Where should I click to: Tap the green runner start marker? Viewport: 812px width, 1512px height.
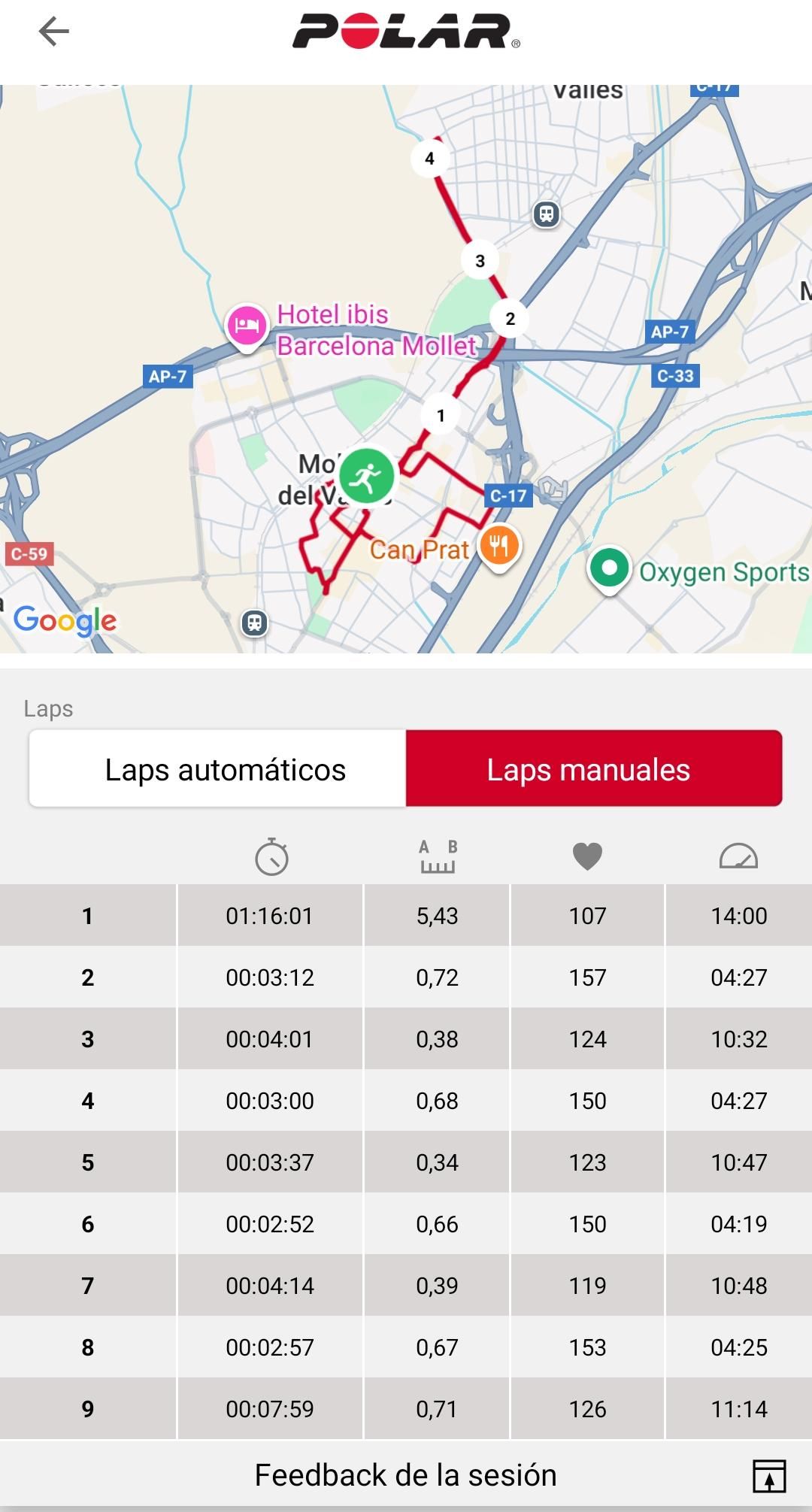pyautogui.click(x=366, y=476)
